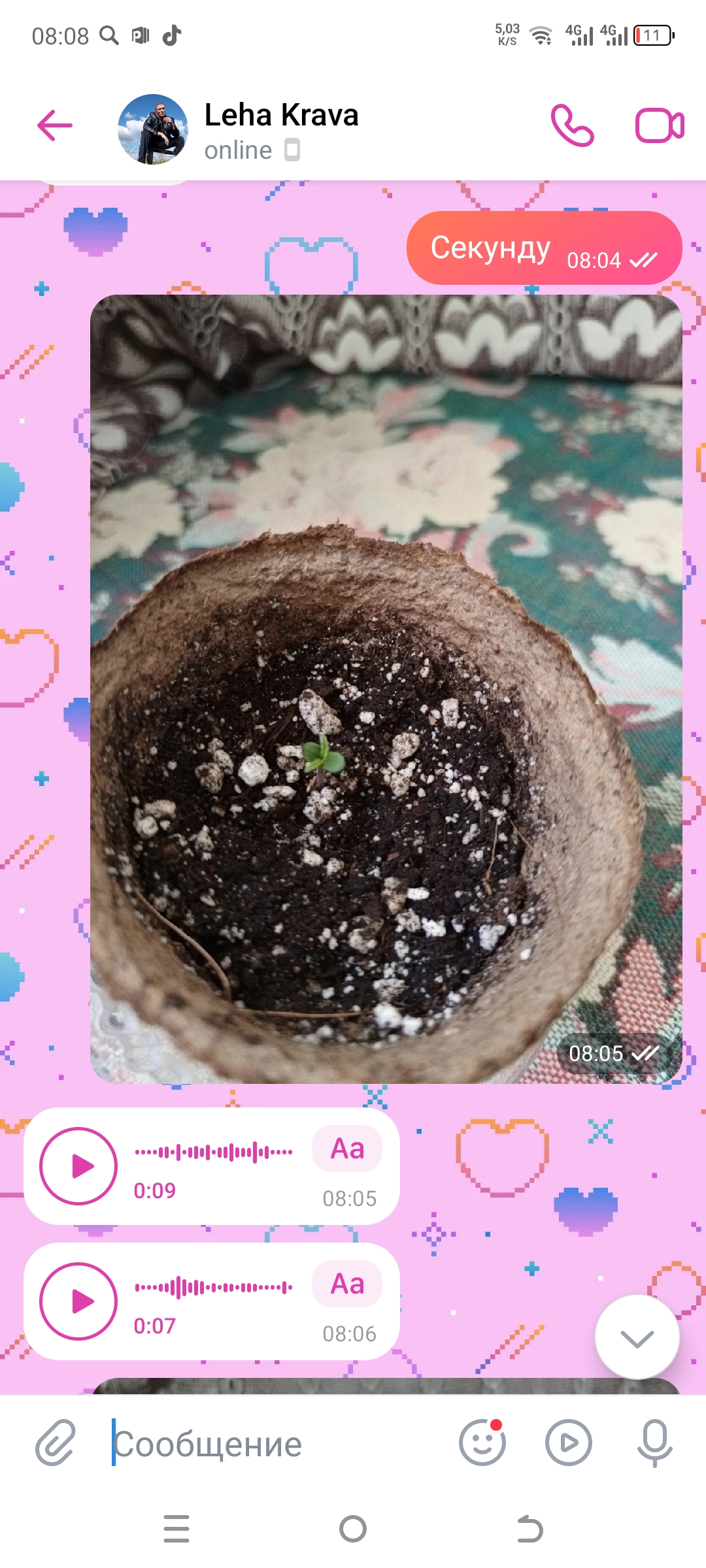This screenshot has width=706, height=1568.
Task: Open the system recent apps view
Action: [x=176, y=1529]
